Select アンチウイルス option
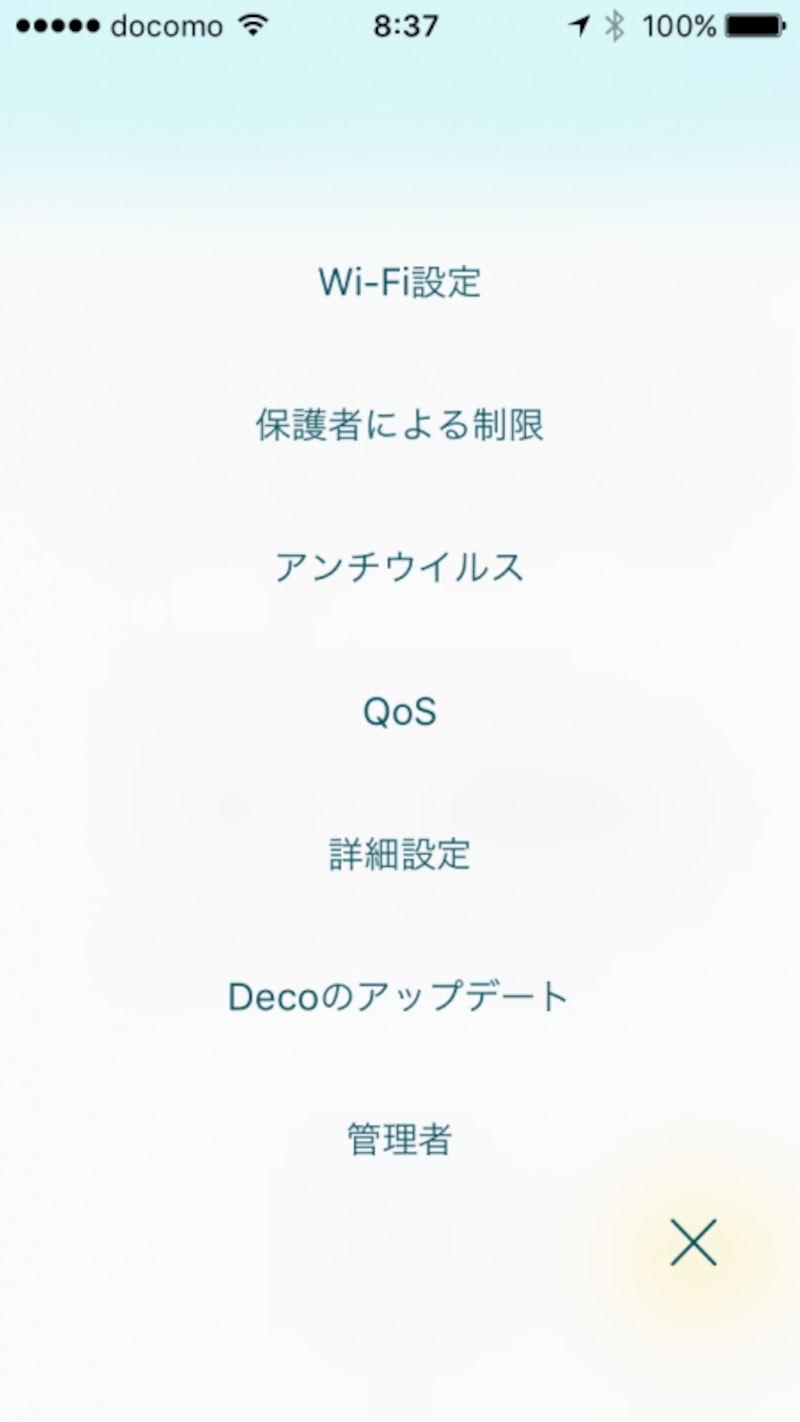Screen dimensions: 800x1422 click(x=400, y=568)
